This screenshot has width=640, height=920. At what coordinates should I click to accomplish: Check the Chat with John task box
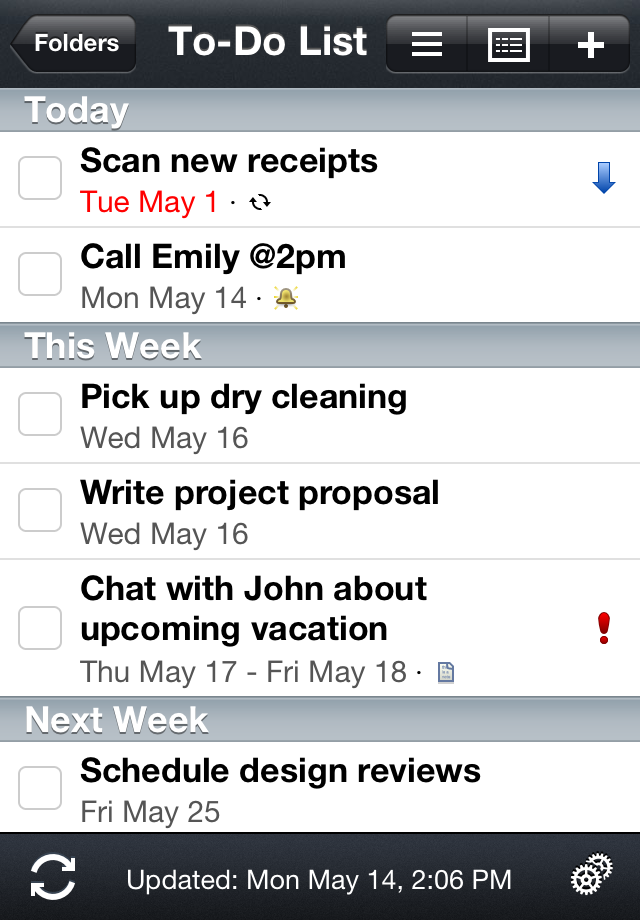40,627
